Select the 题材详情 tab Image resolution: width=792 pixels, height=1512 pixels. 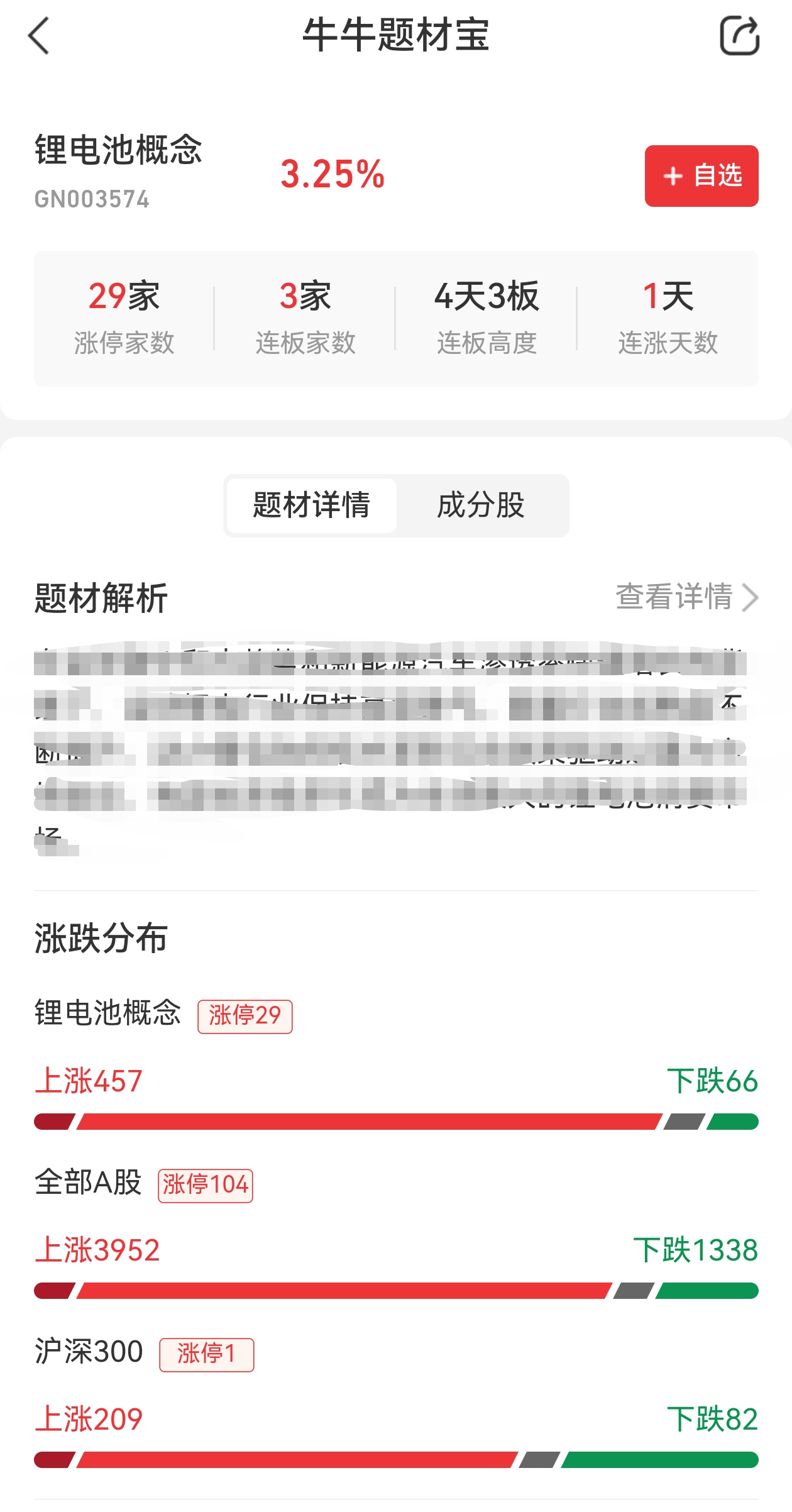point(312,505)
